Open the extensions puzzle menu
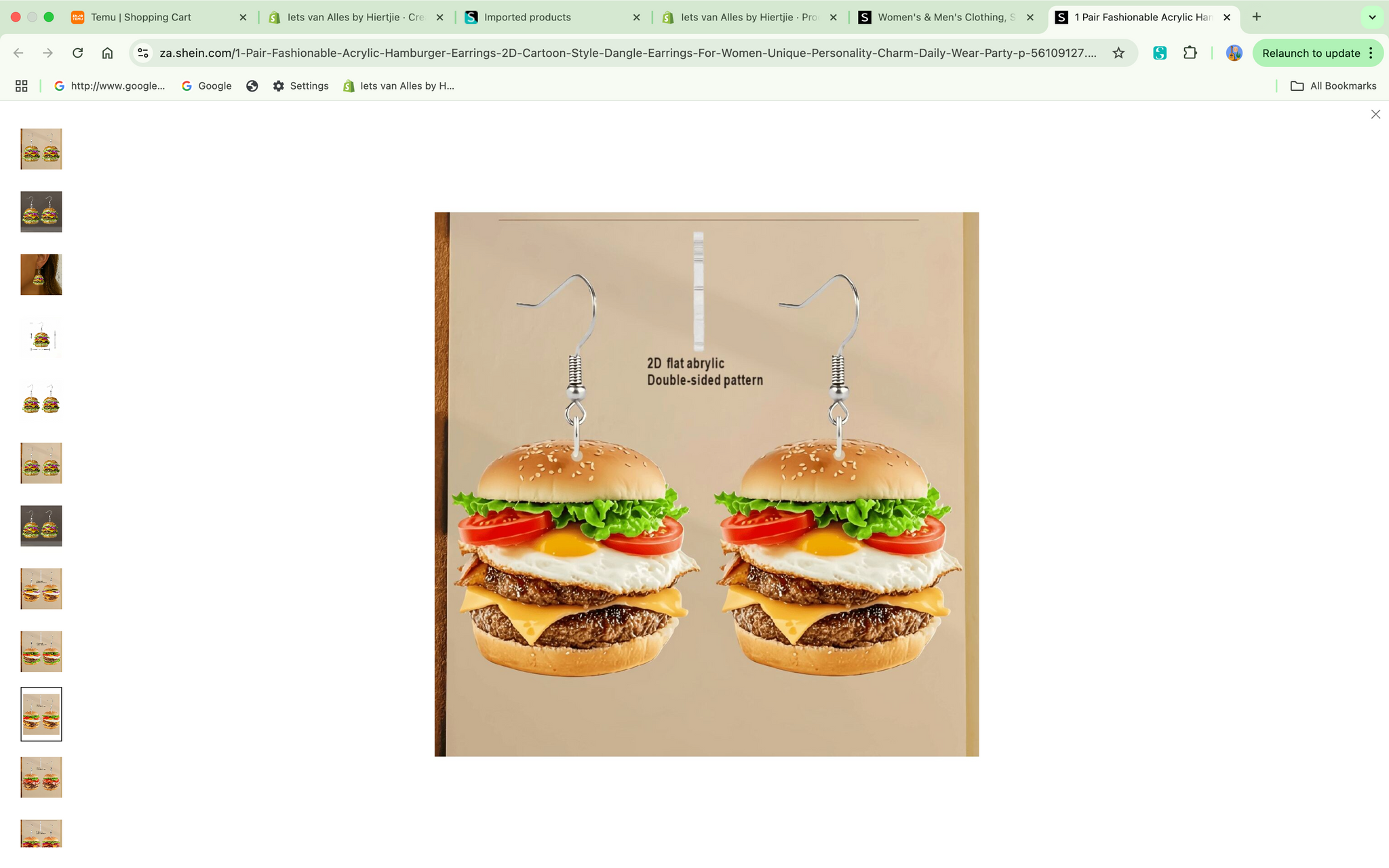Screen dimensions: 1389x868 coord(1190,53)
